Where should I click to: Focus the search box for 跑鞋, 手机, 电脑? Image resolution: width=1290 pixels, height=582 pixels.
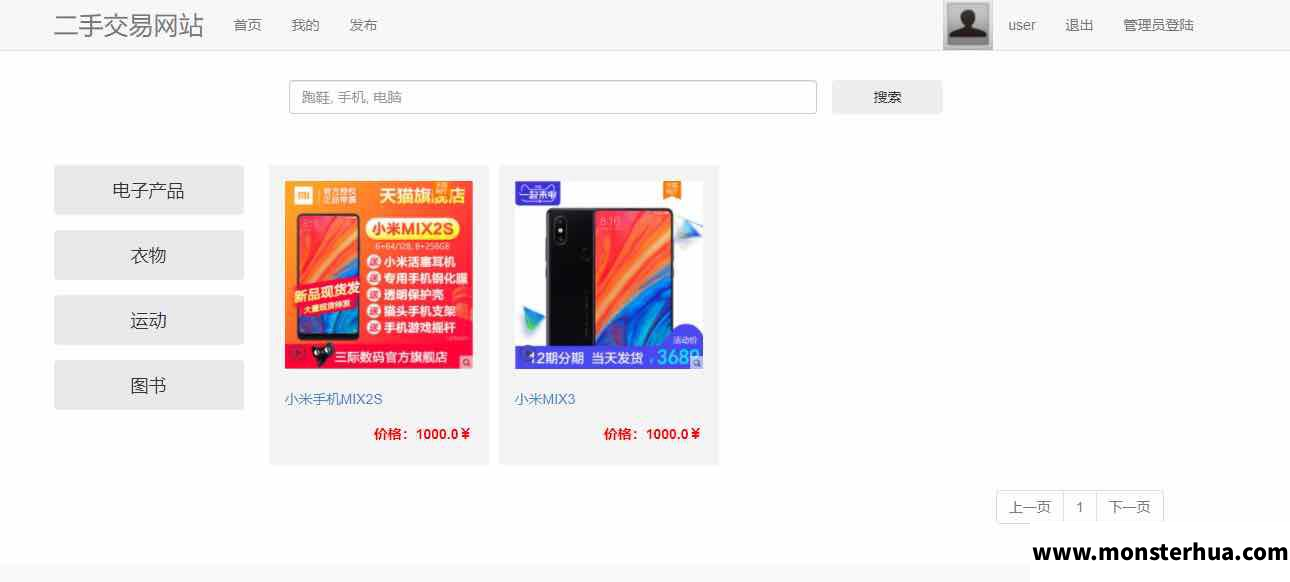552,97
